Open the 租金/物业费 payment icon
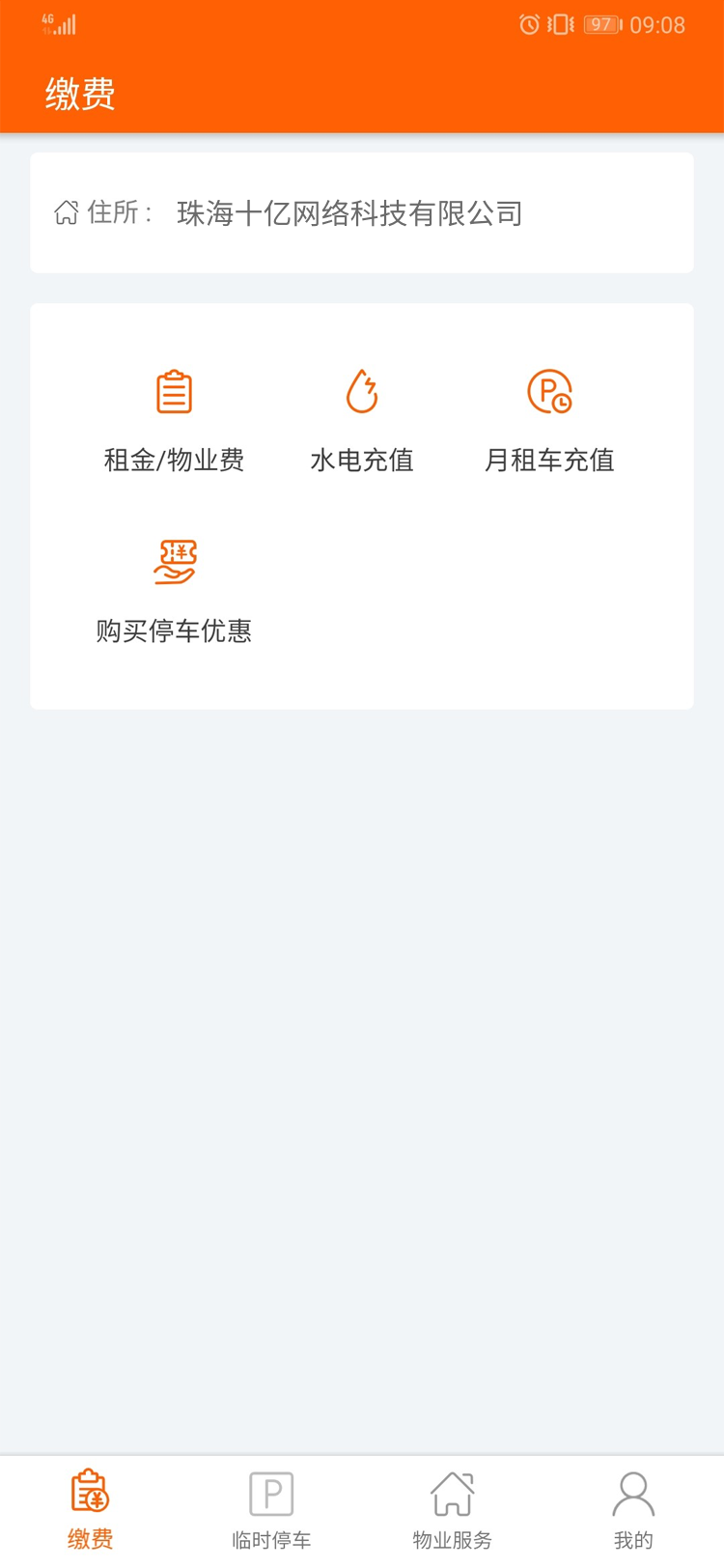This screenshot has width=724, height=1568. pos(174,391)
